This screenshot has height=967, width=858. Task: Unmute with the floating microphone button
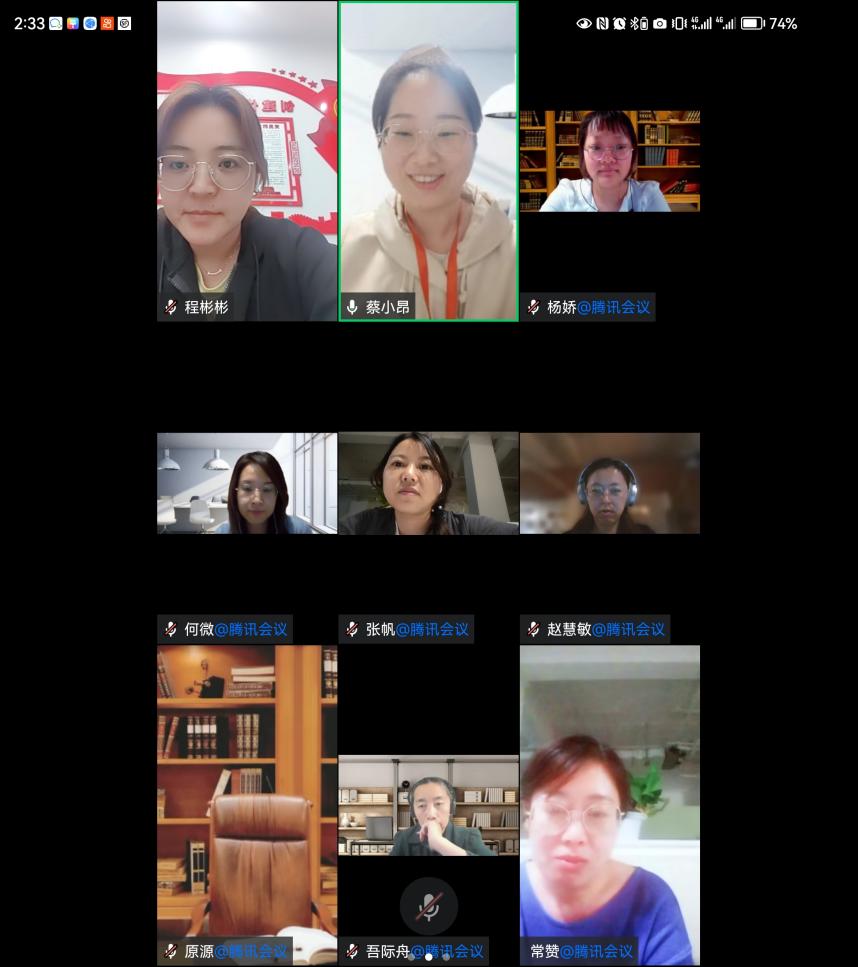429,906
